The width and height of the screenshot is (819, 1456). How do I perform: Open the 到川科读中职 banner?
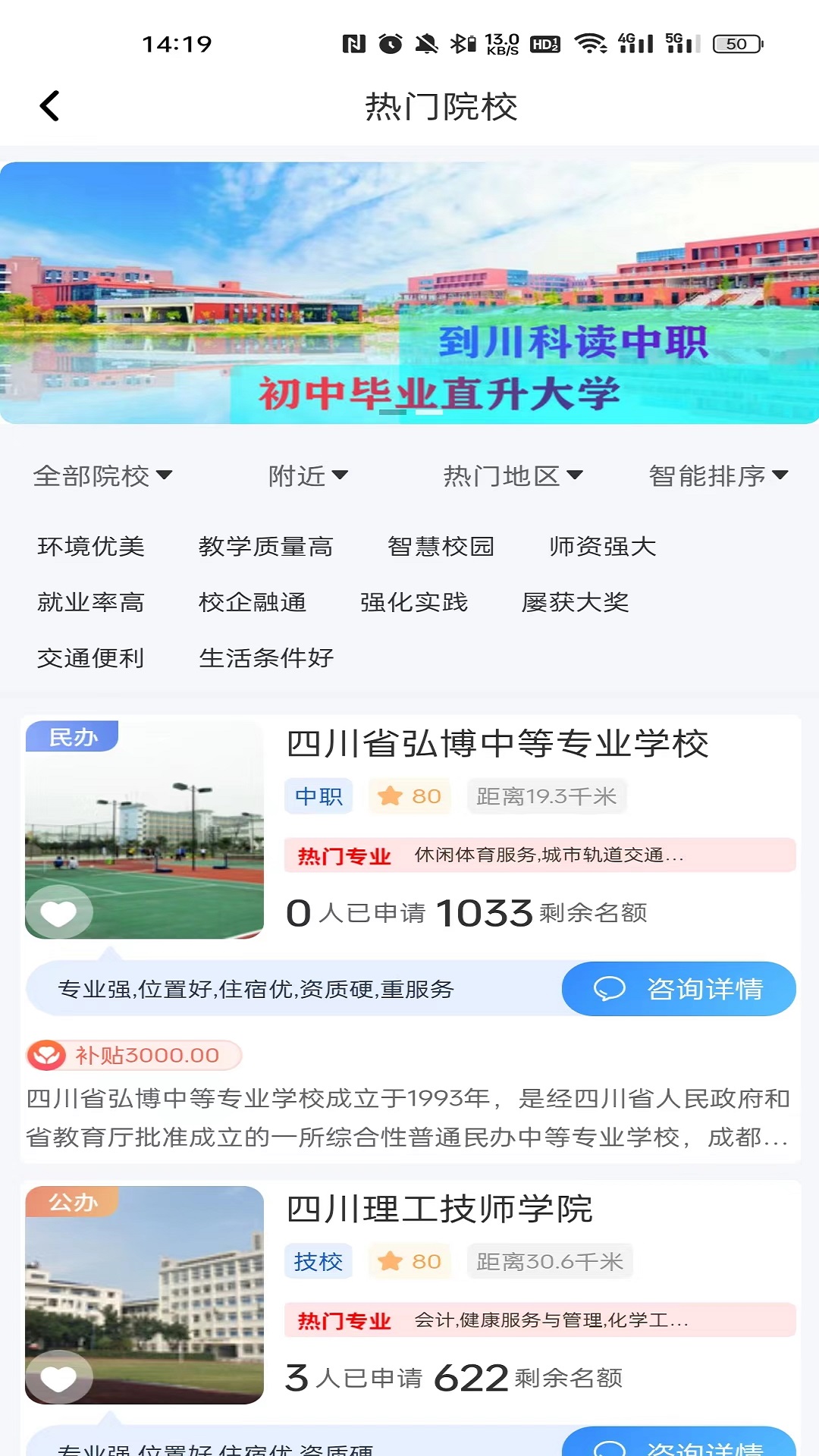(409, 293)
